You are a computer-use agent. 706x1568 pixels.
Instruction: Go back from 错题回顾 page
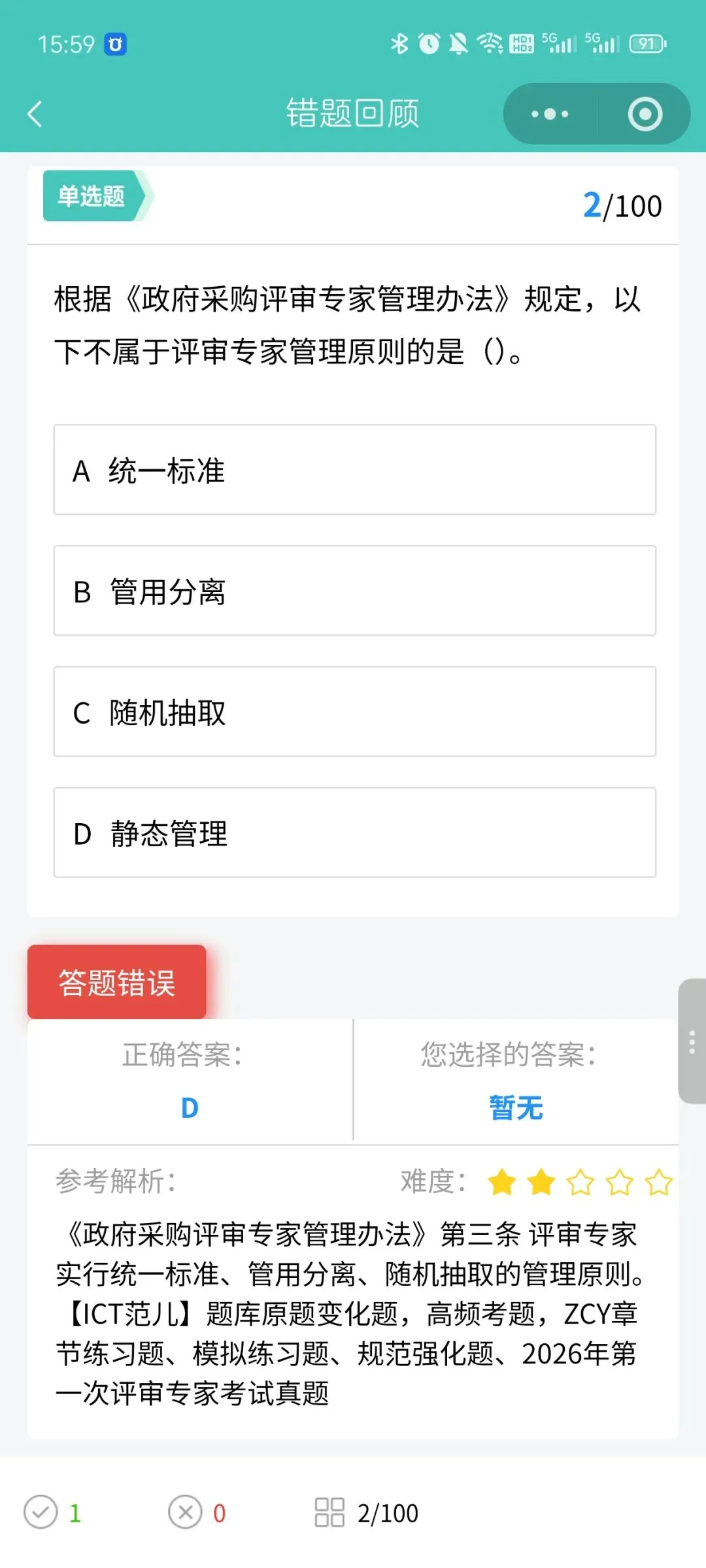(x=35, y=114)
